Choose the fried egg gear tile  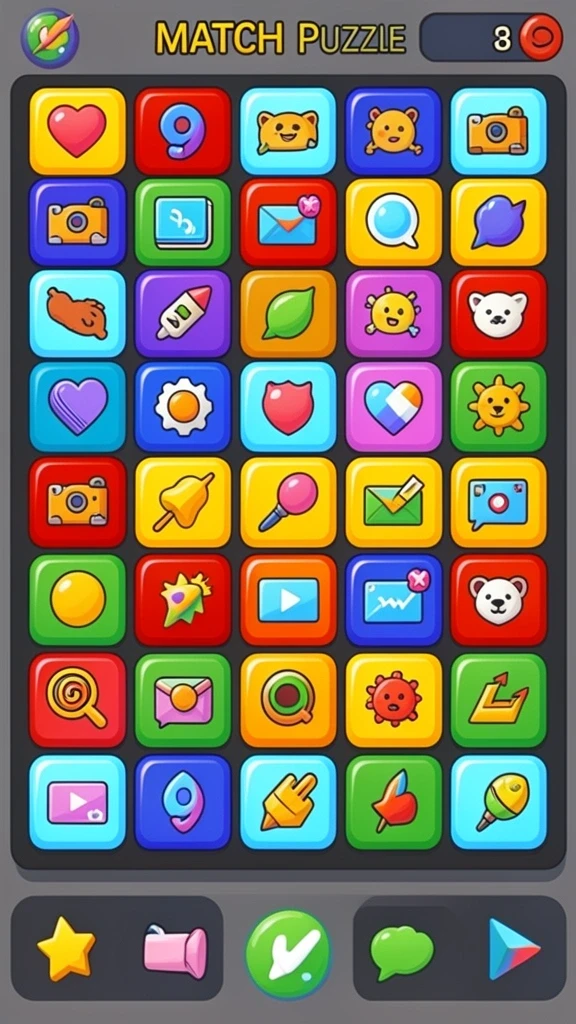[183, 406]
